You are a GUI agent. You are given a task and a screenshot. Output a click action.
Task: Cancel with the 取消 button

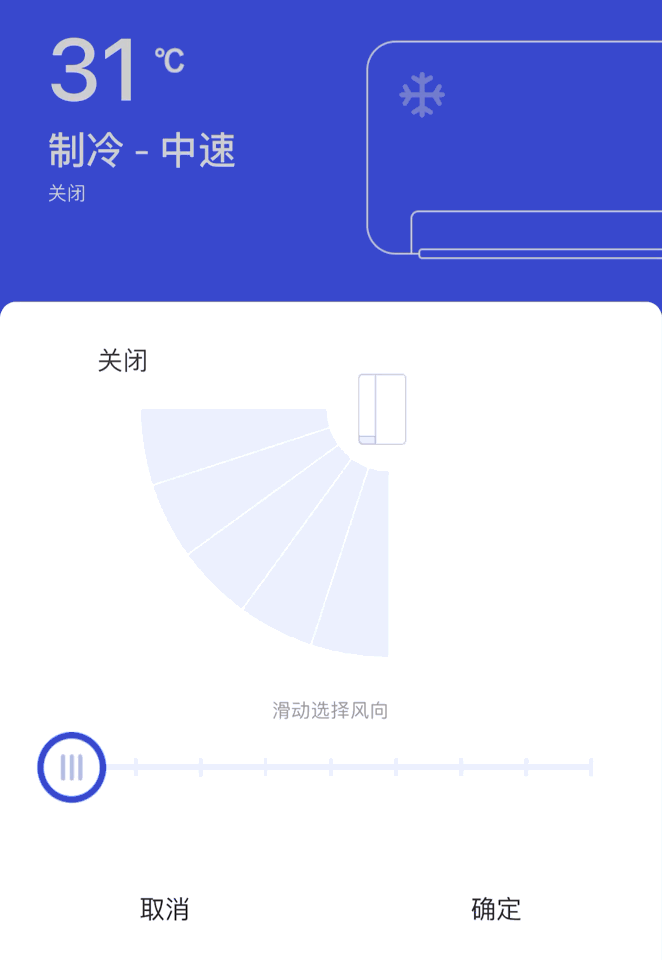click(165, 909)
